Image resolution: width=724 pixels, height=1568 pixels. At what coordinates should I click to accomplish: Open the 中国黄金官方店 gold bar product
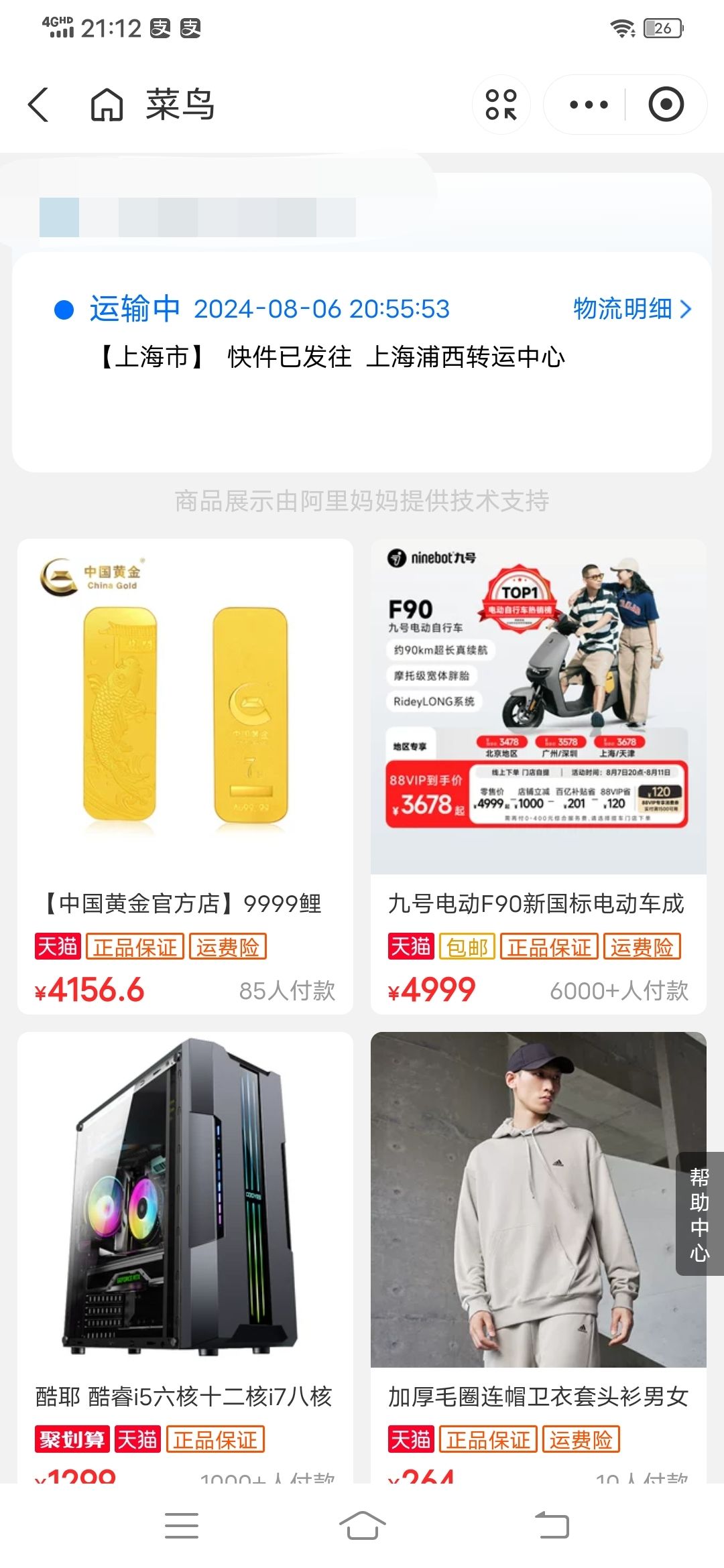point(185,776)
